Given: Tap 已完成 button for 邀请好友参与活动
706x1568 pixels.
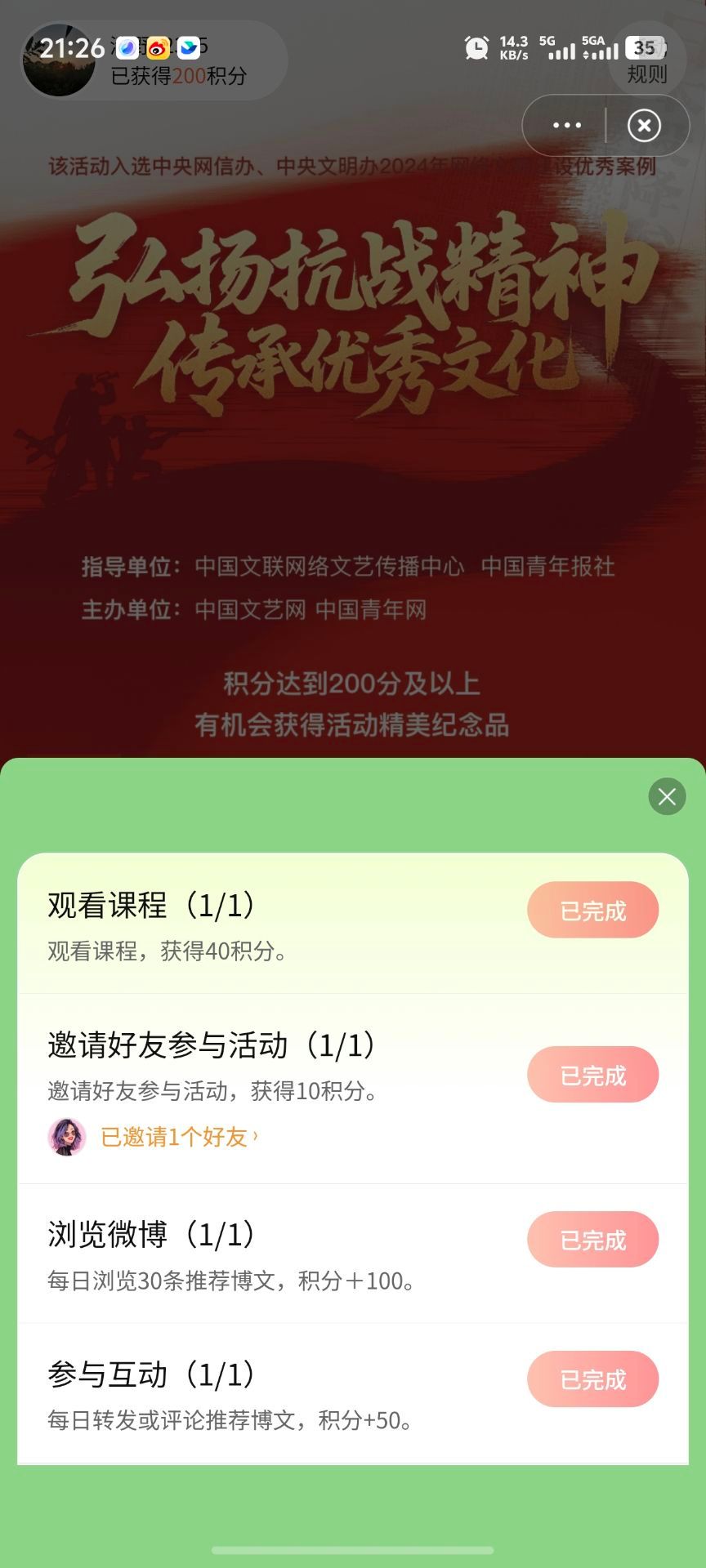Looking at the screenshot, I should pos(592,1075).
